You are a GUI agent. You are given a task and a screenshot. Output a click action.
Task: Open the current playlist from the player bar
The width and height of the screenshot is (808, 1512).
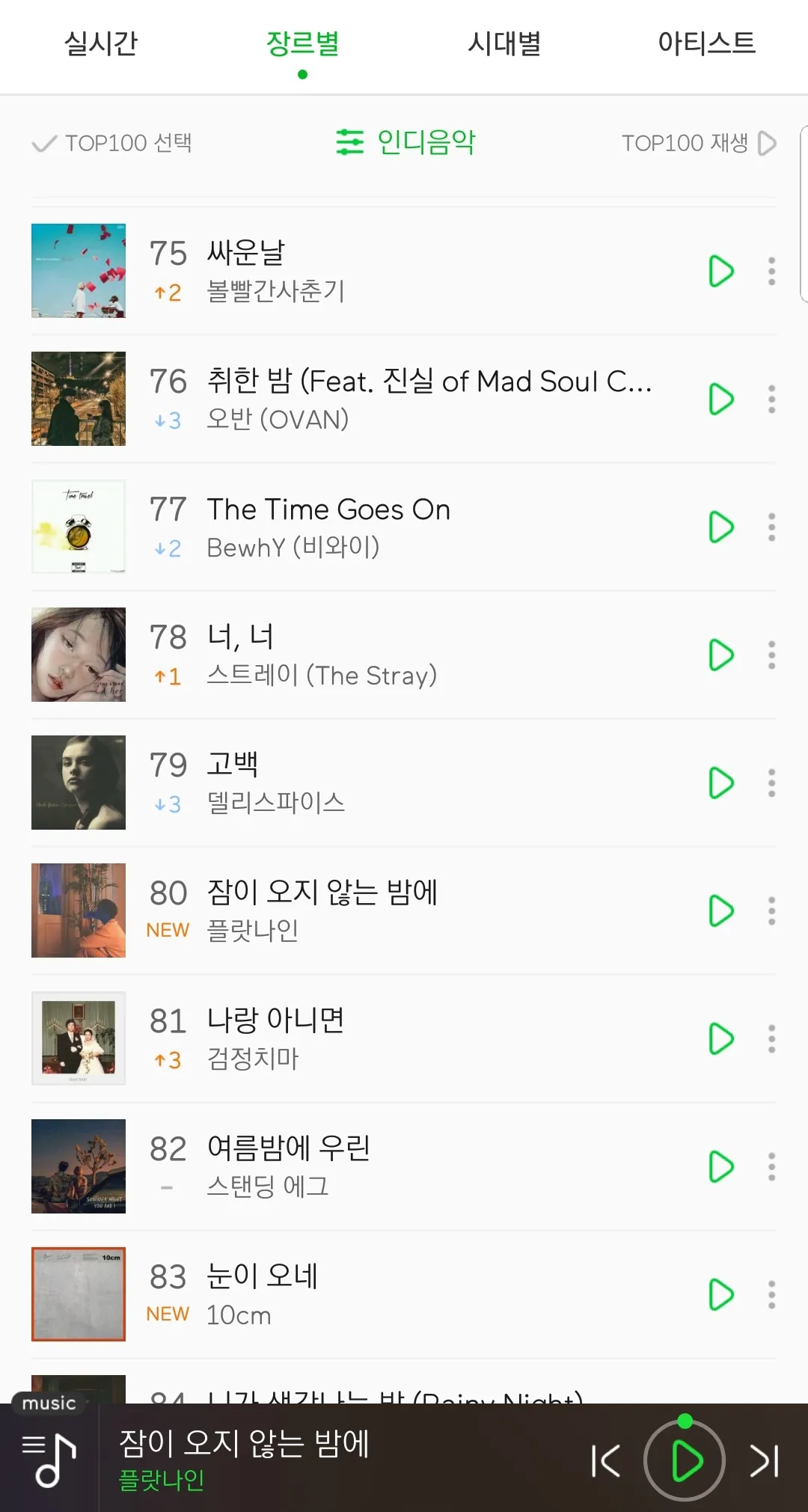pyautogui.click(x=49, y=1460)
